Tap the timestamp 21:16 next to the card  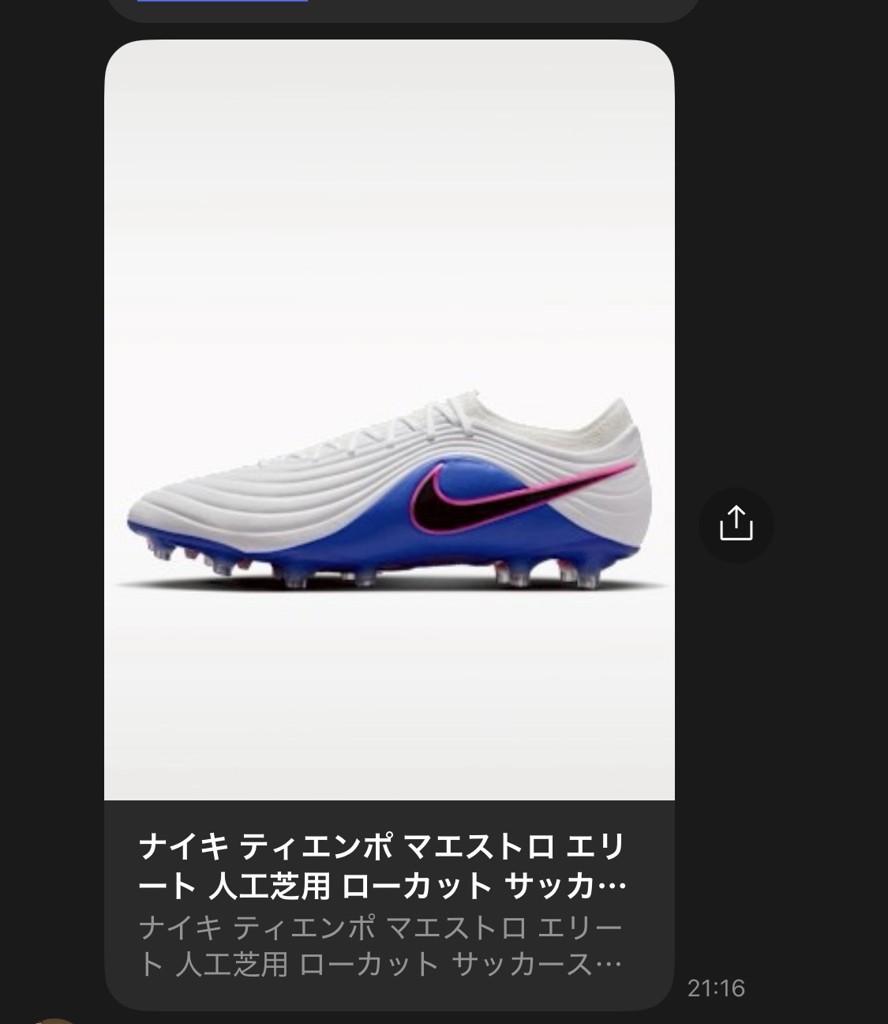pyautogui.click(x=718, y=986)
